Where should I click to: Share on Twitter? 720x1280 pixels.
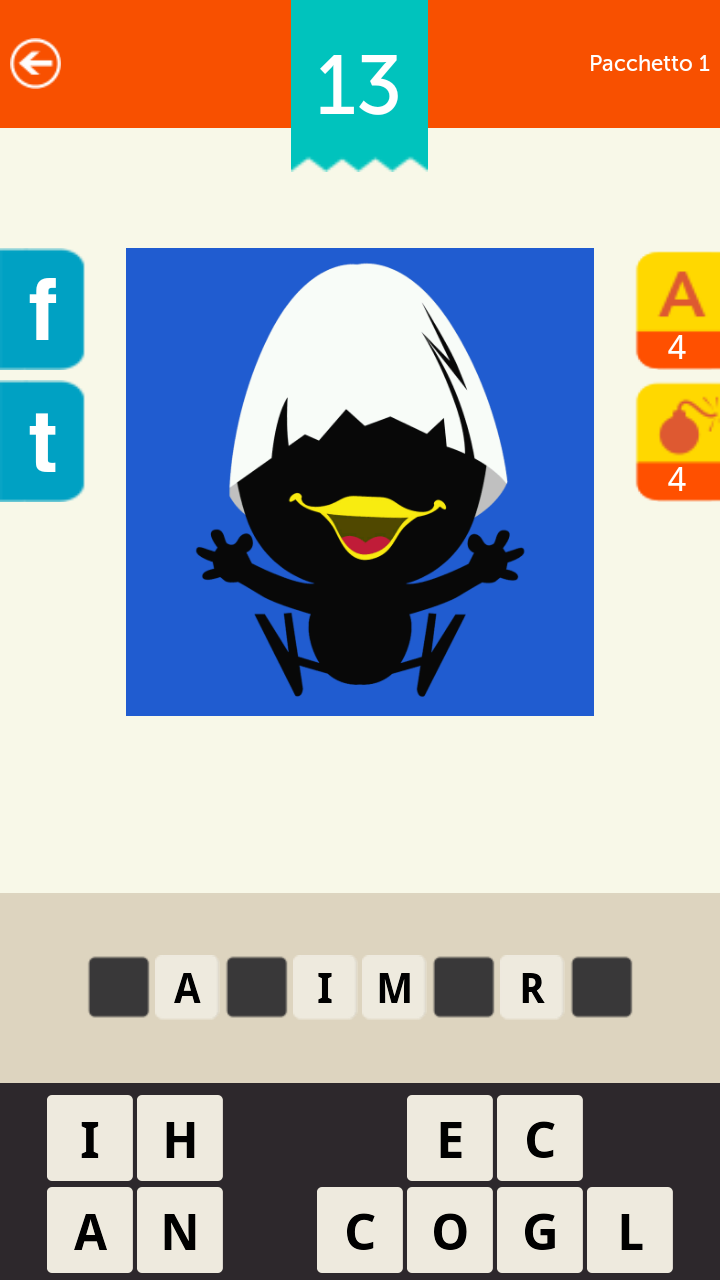41,441
